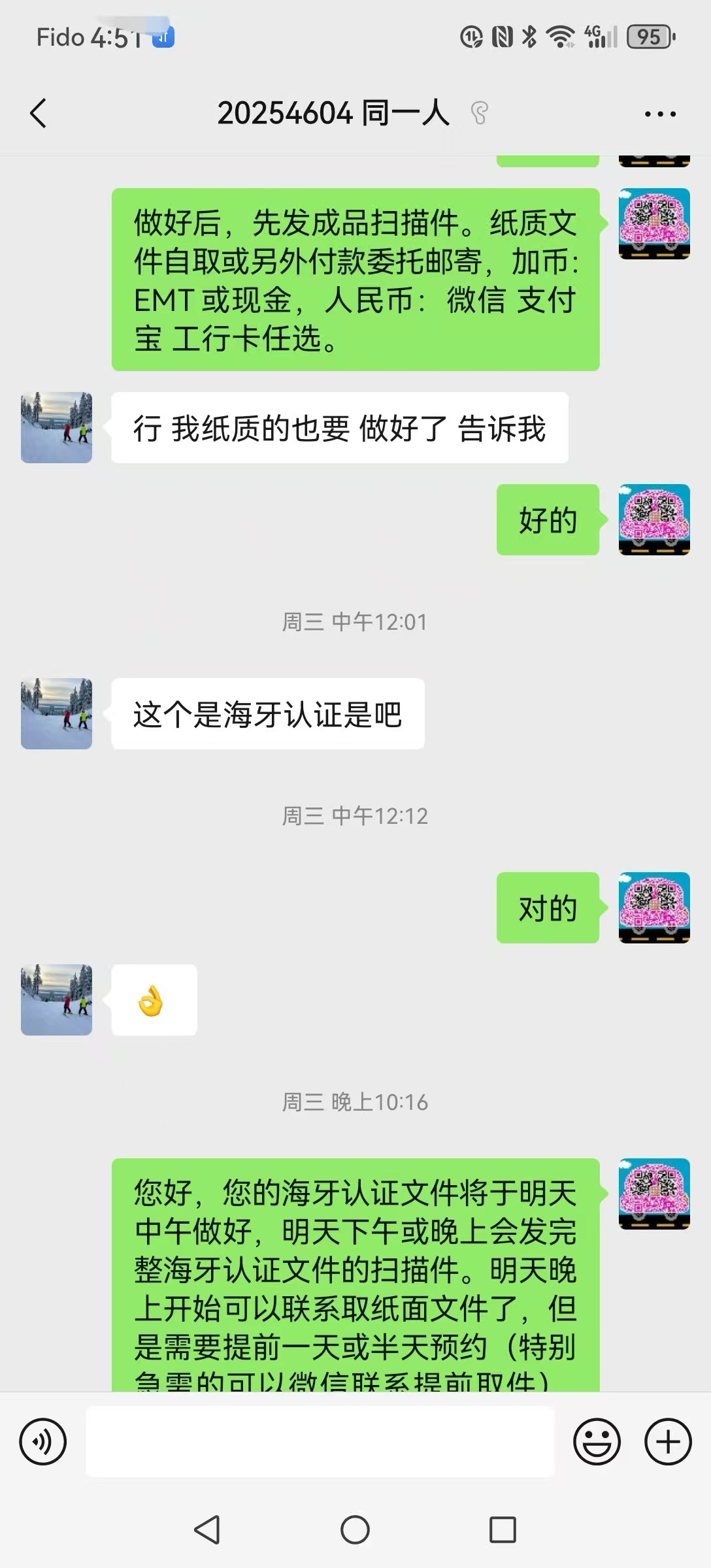This screenshot has width=711, height=1568.
Task: Open the recent apps overview
Action: 503,1529
